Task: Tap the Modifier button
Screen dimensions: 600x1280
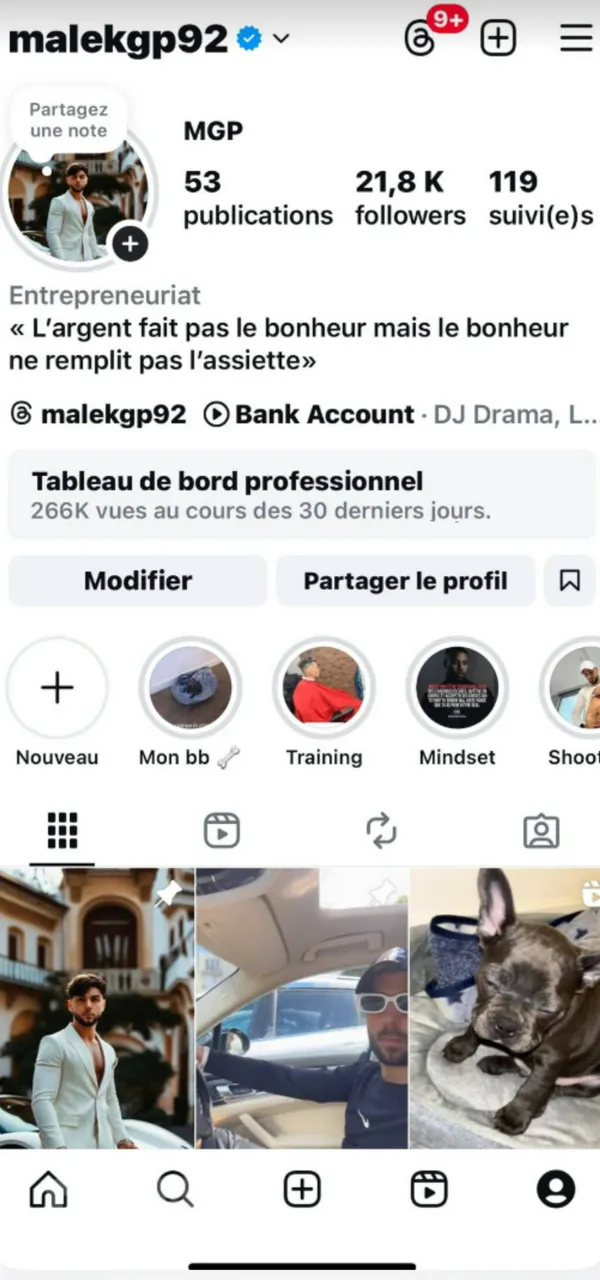Action: pyautogui.click(x=138, y=581)
